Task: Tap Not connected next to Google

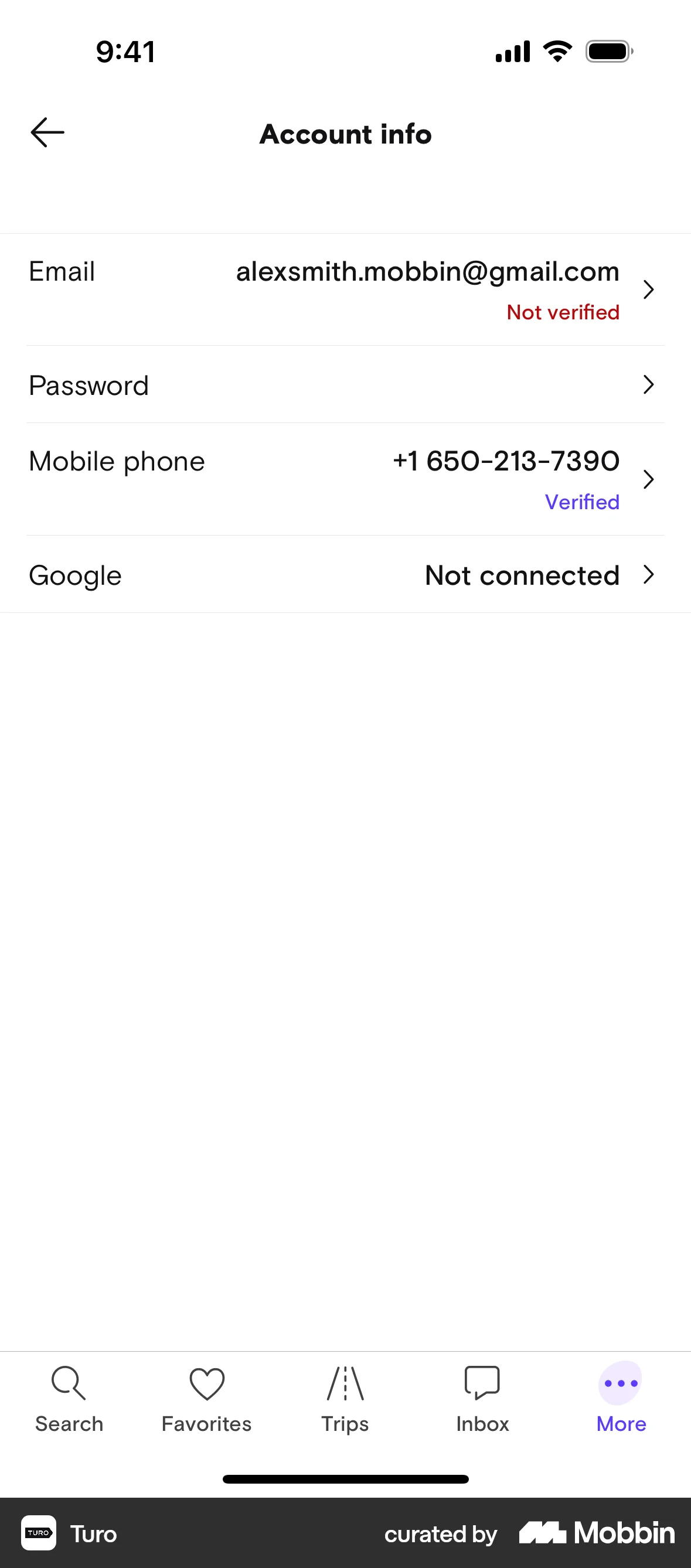Action: click(522, 575)
